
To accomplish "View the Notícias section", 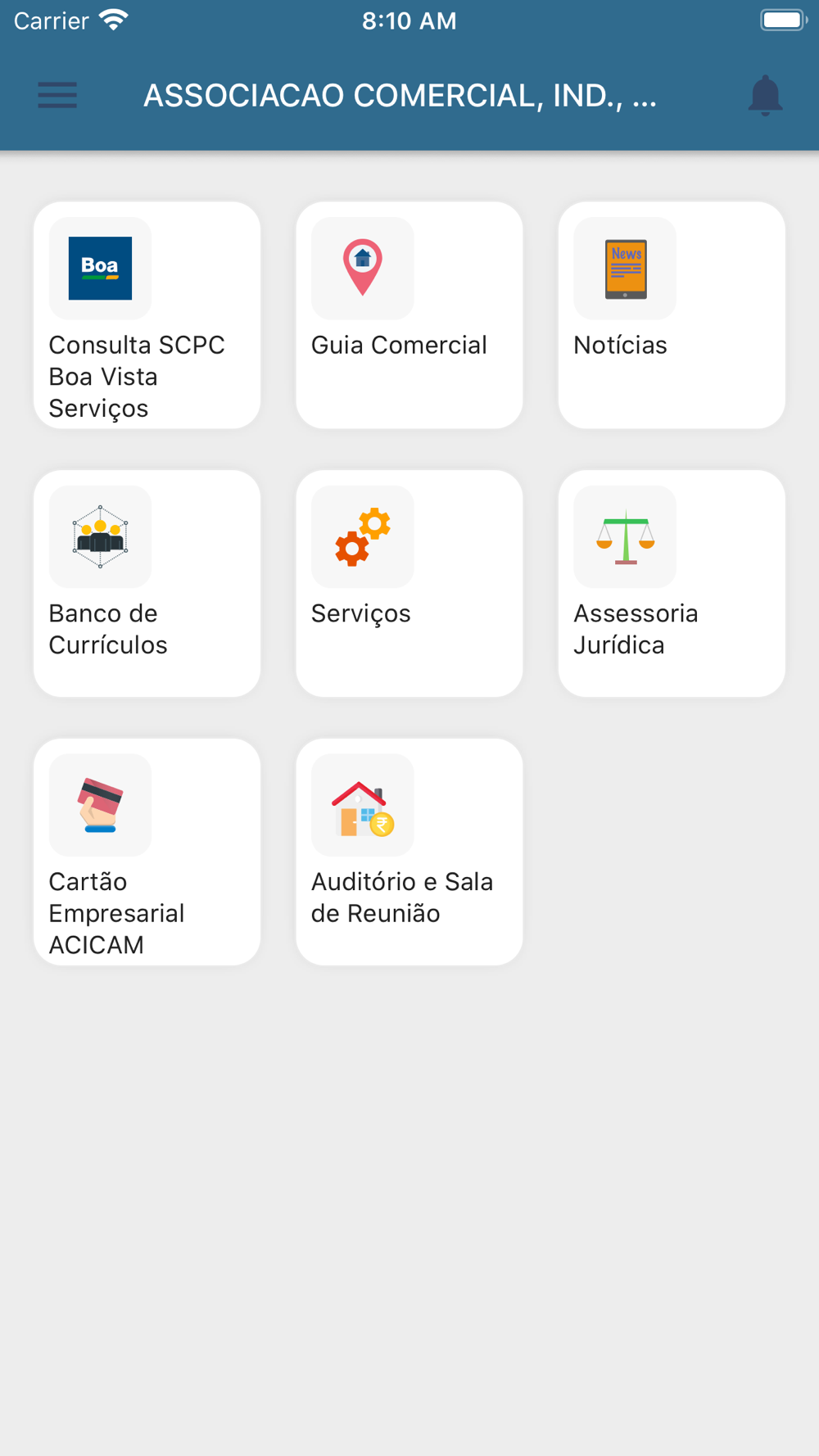I will click(x=672, y=315).
